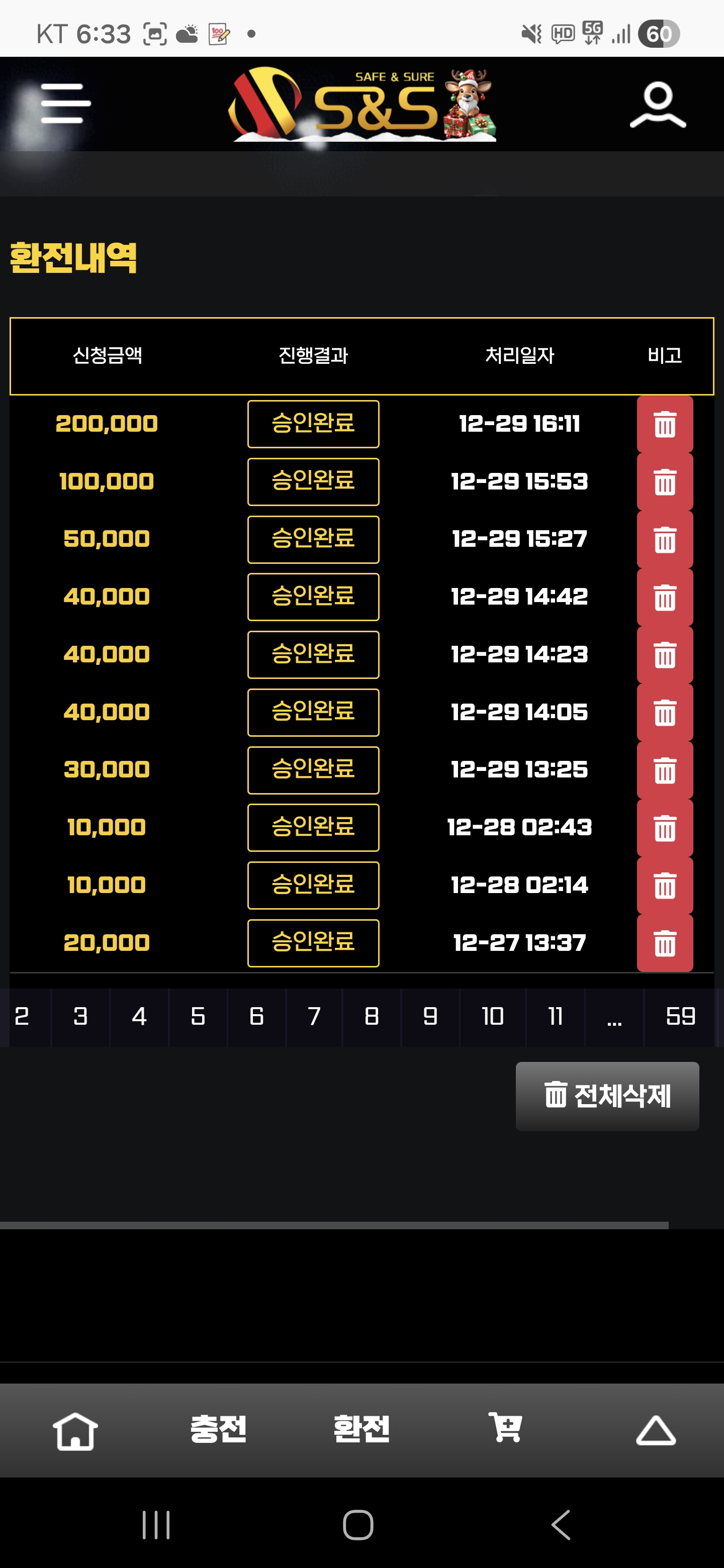This screenshot has height=1568, width=724.
Task: Open the shopping cart tab
Action: click(505, 1428)
